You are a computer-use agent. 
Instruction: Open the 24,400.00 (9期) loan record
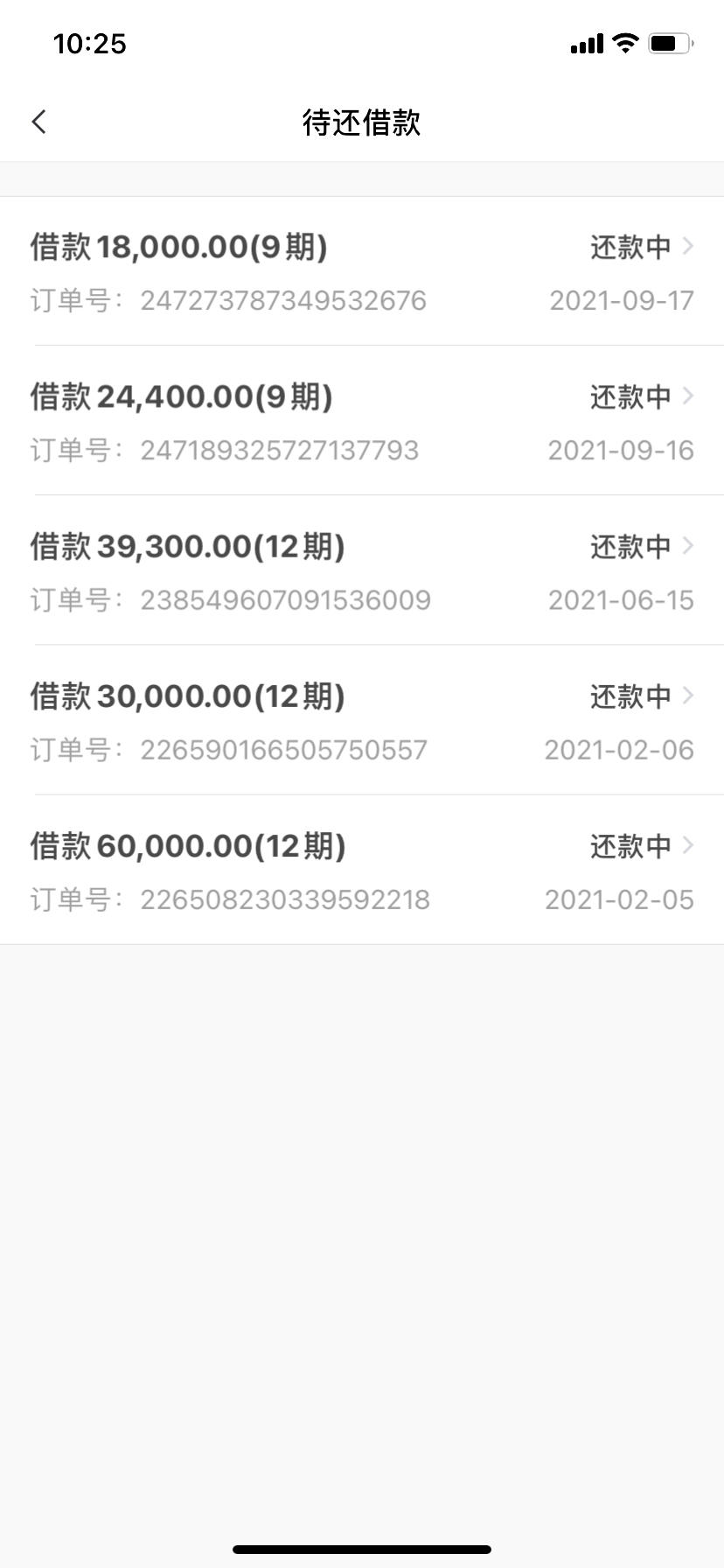(x=362, y=421)
